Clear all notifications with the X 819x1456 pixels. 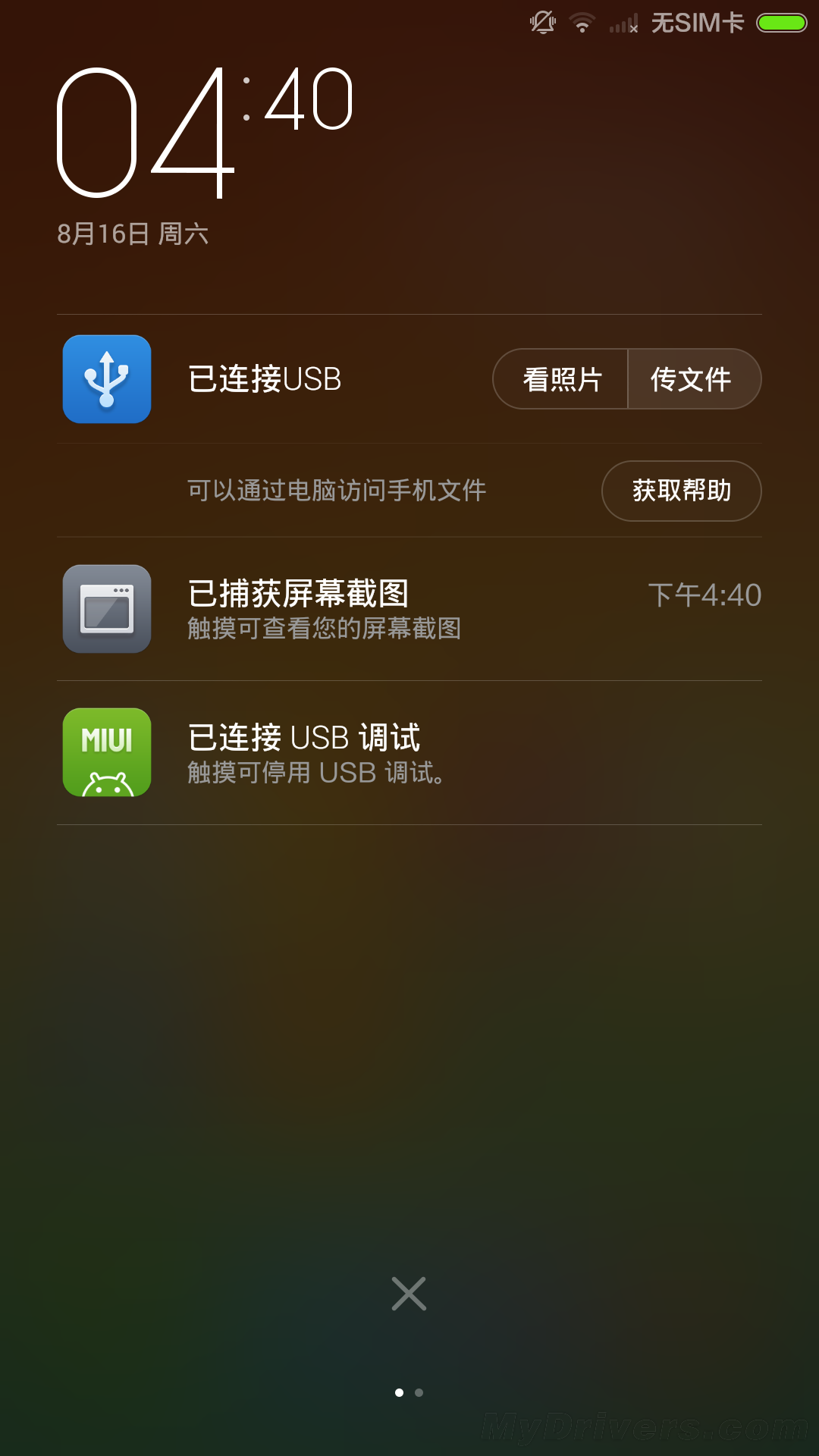tap(409, 1294)
